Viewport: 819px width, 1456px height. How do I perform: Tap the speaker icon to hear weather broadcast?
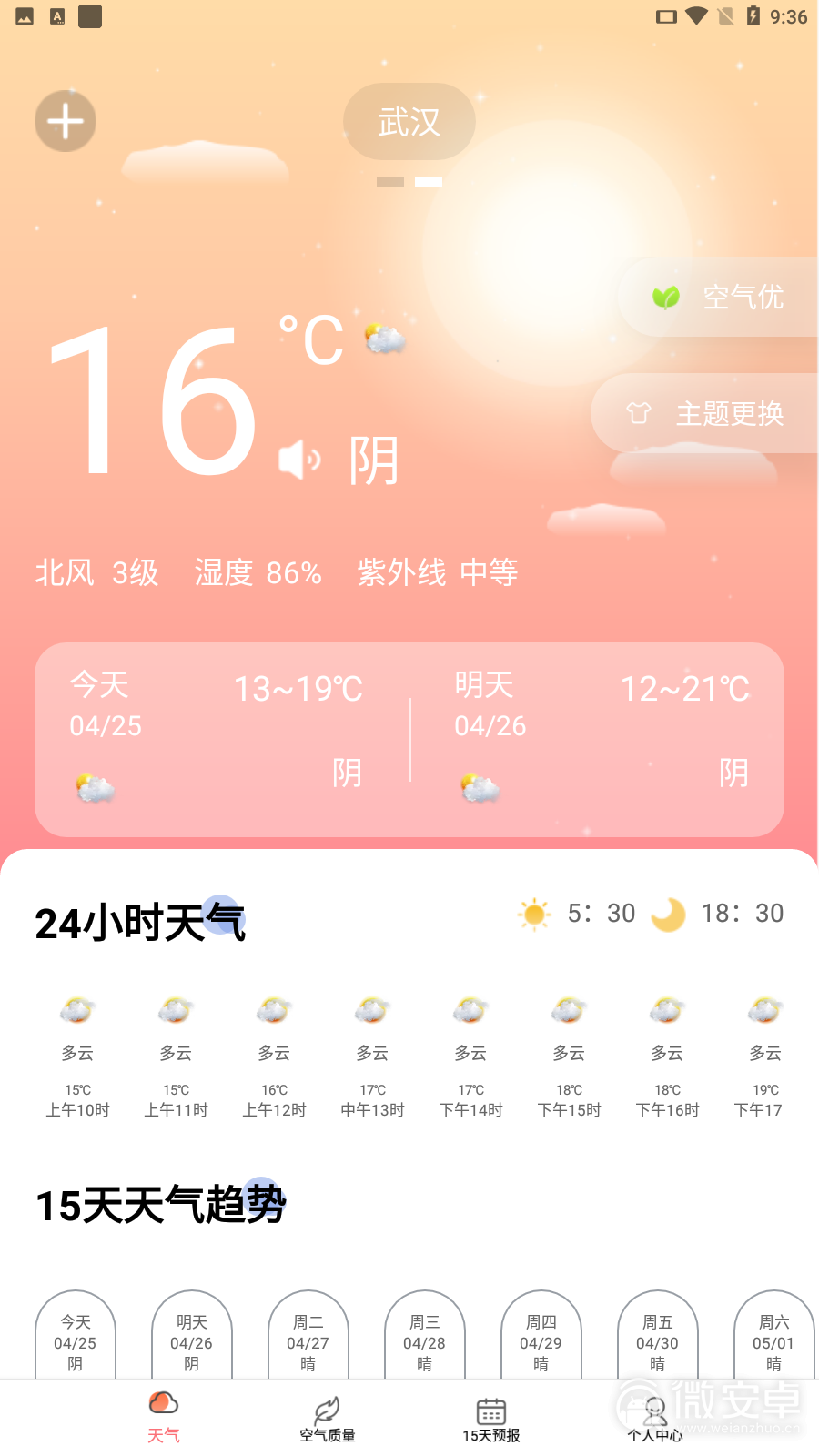(x=299, y=460)
